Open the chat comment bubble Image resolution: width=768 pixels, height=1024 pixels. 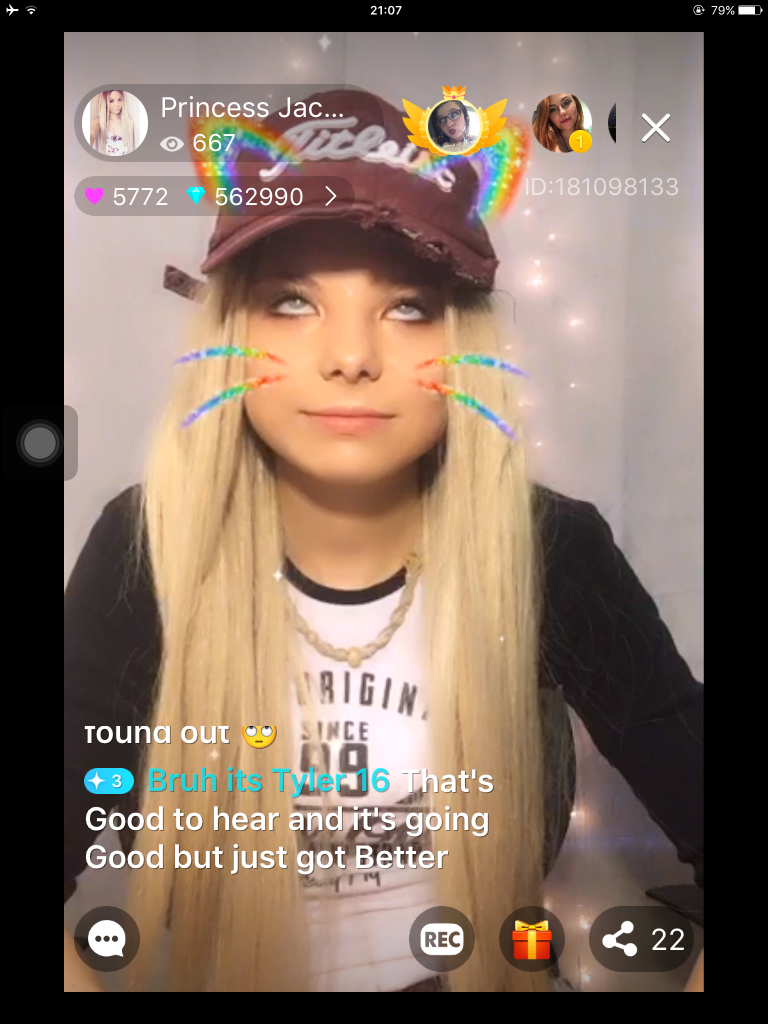(107, 939)
